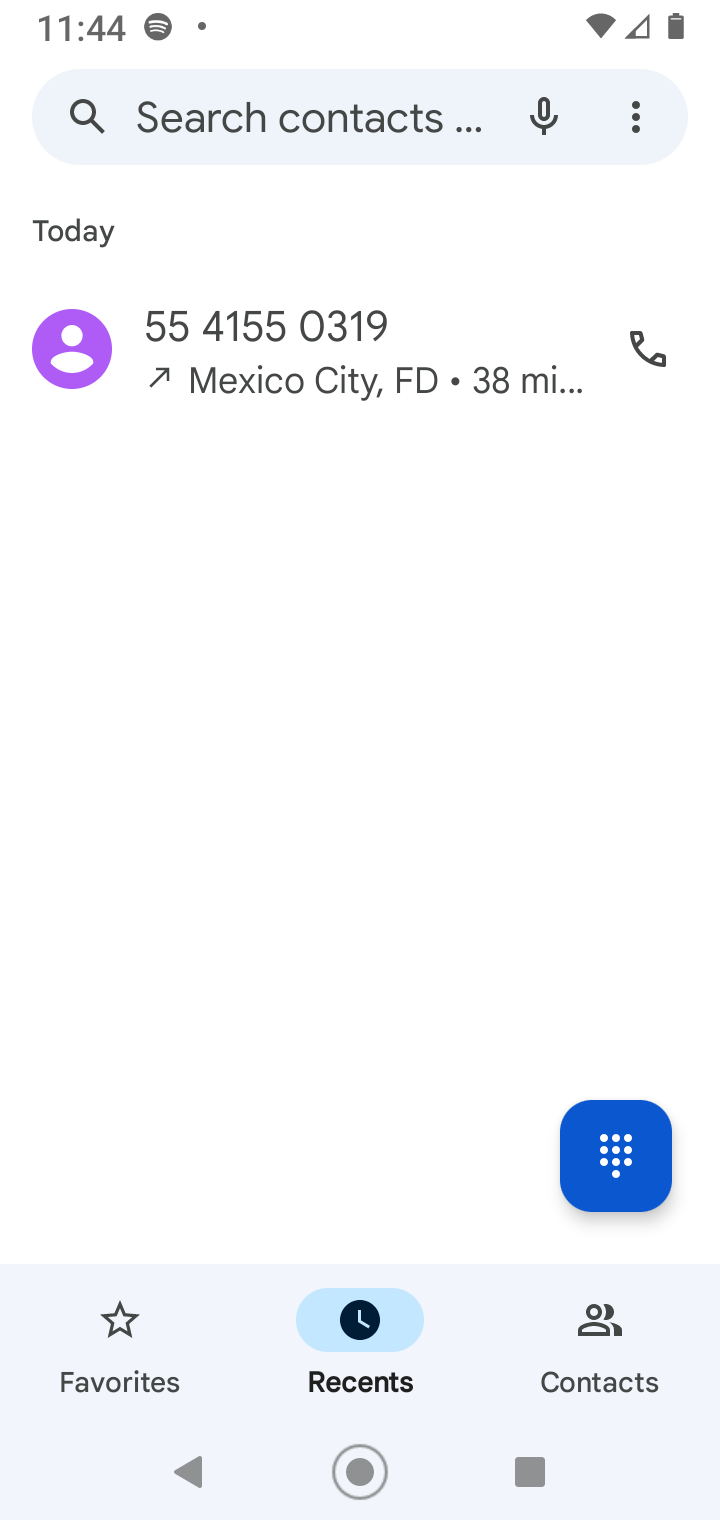Open recent apps with the square button
The height and width of the screenshot is (1520, 720).
click(x=530, y=1472)
